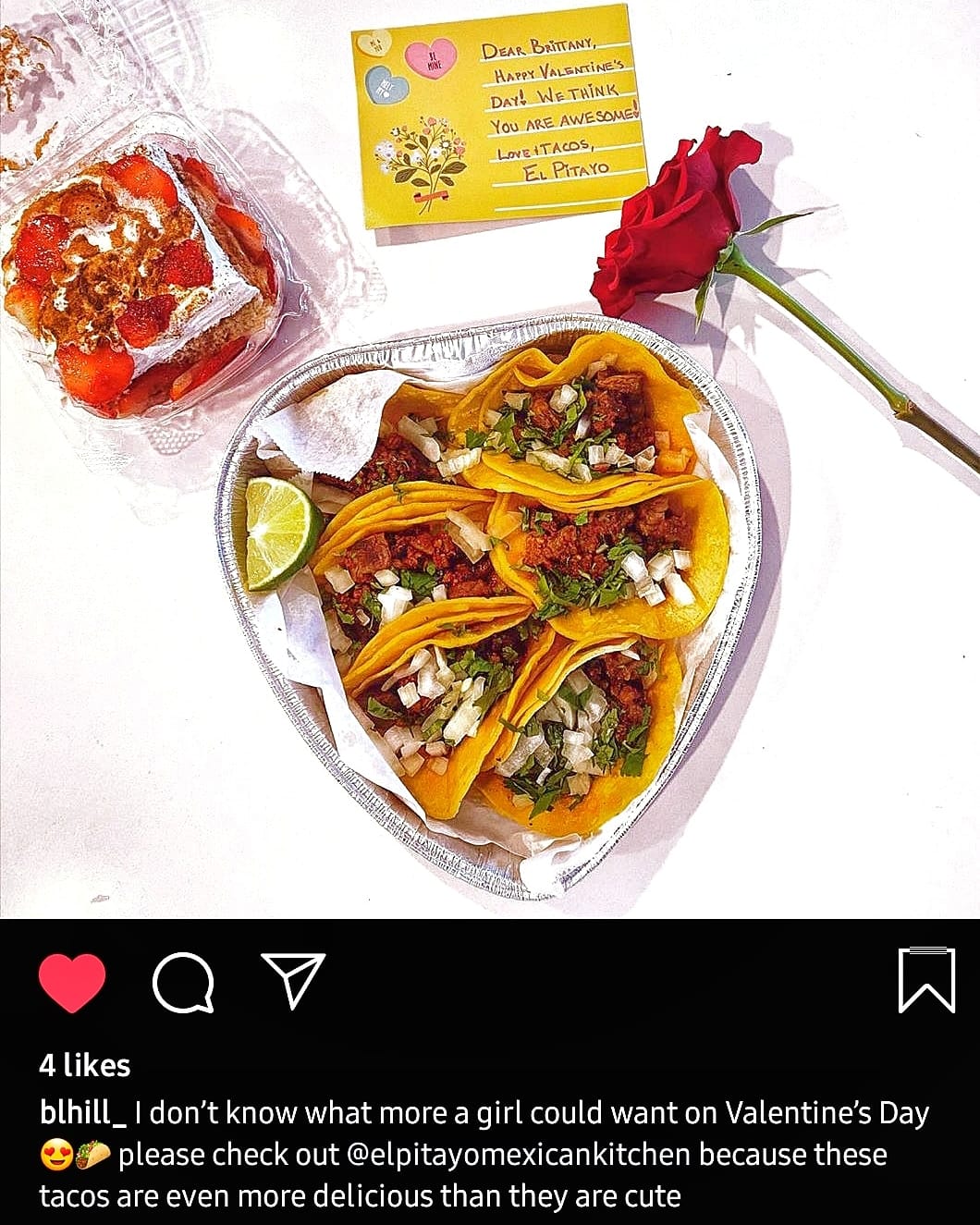Open @elpitayomexicankitchen mention

[518, 1155]
